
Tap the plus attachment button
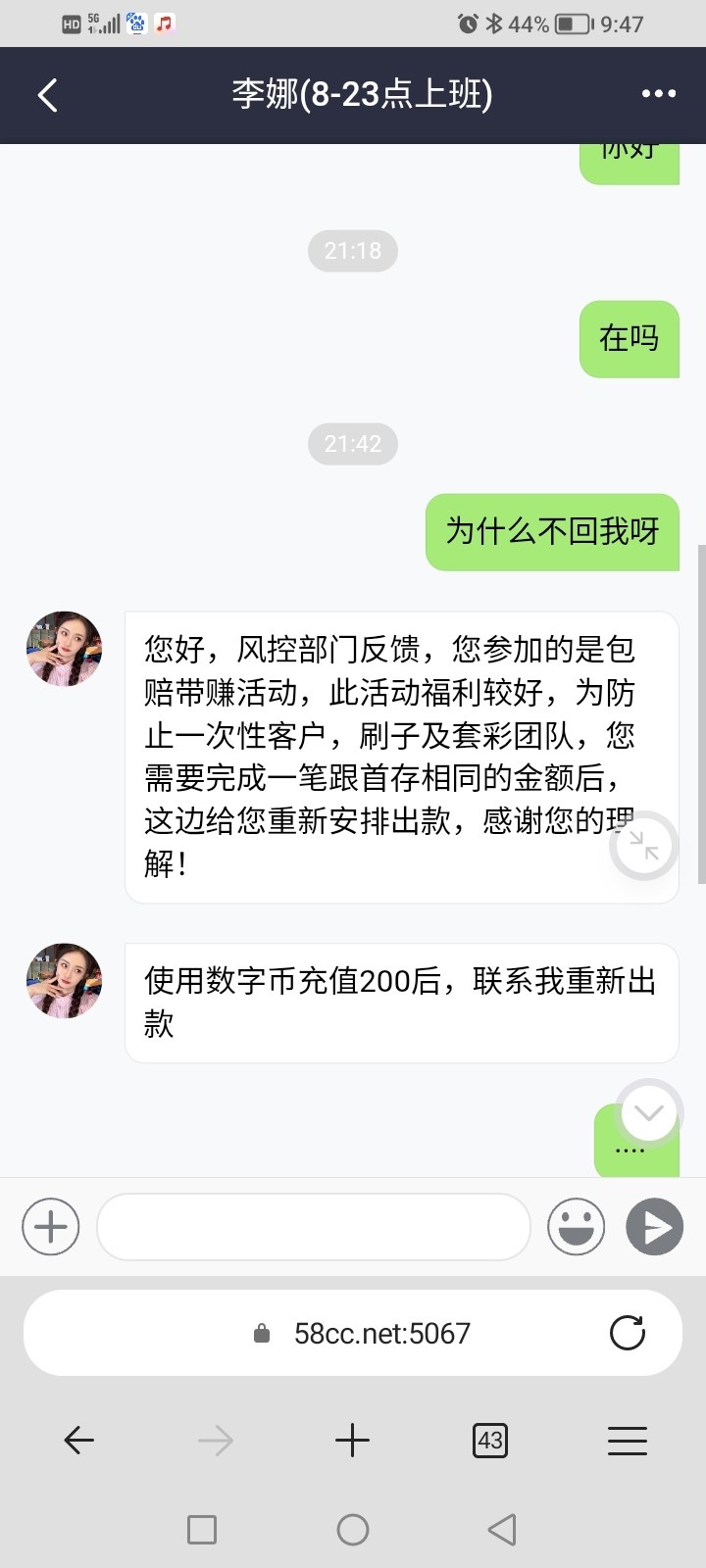click(50, 1226)
